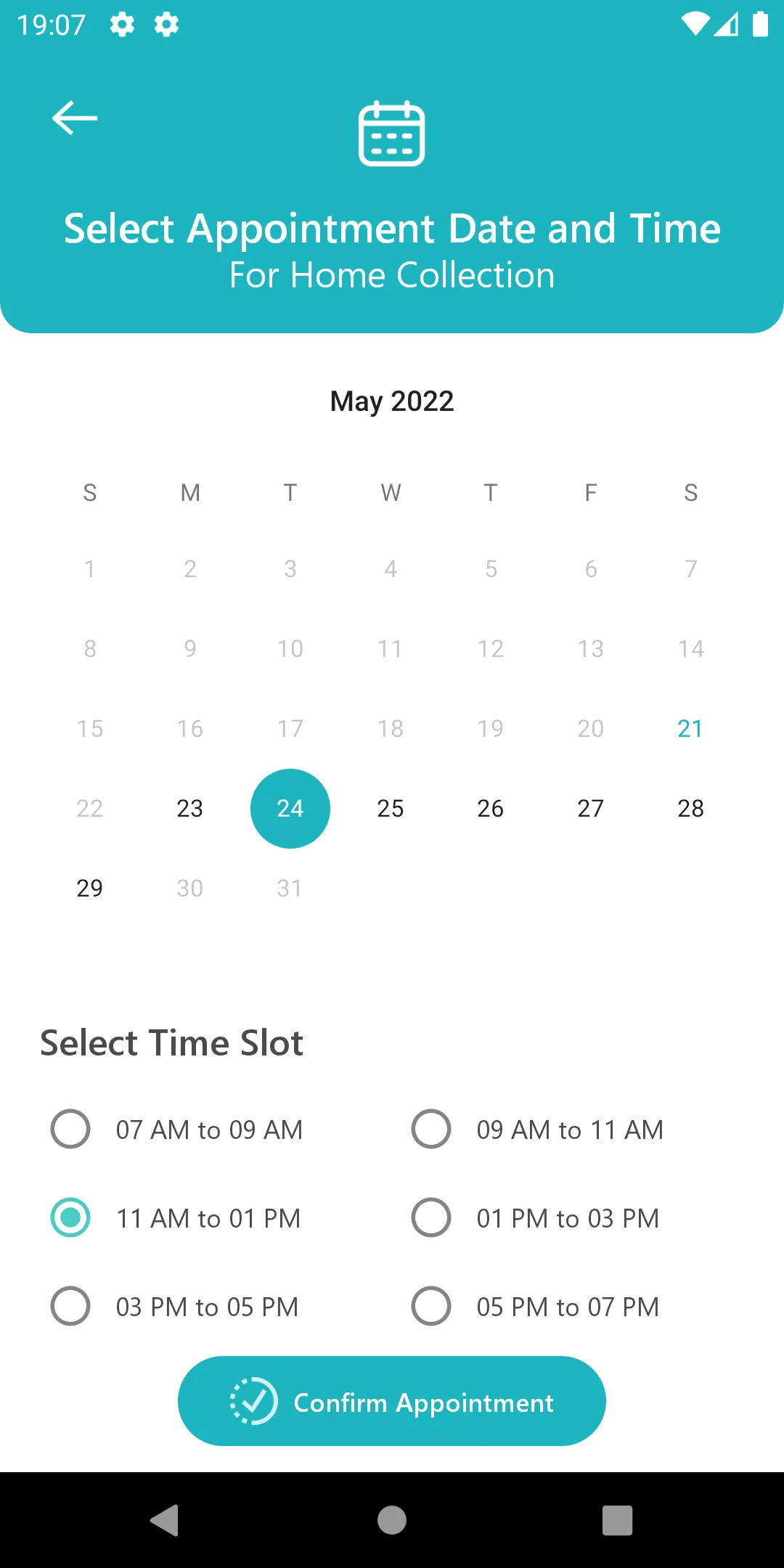784x1568 pixels.
Task: Select May 23 on the calendar
Action: tap(190, 808)
